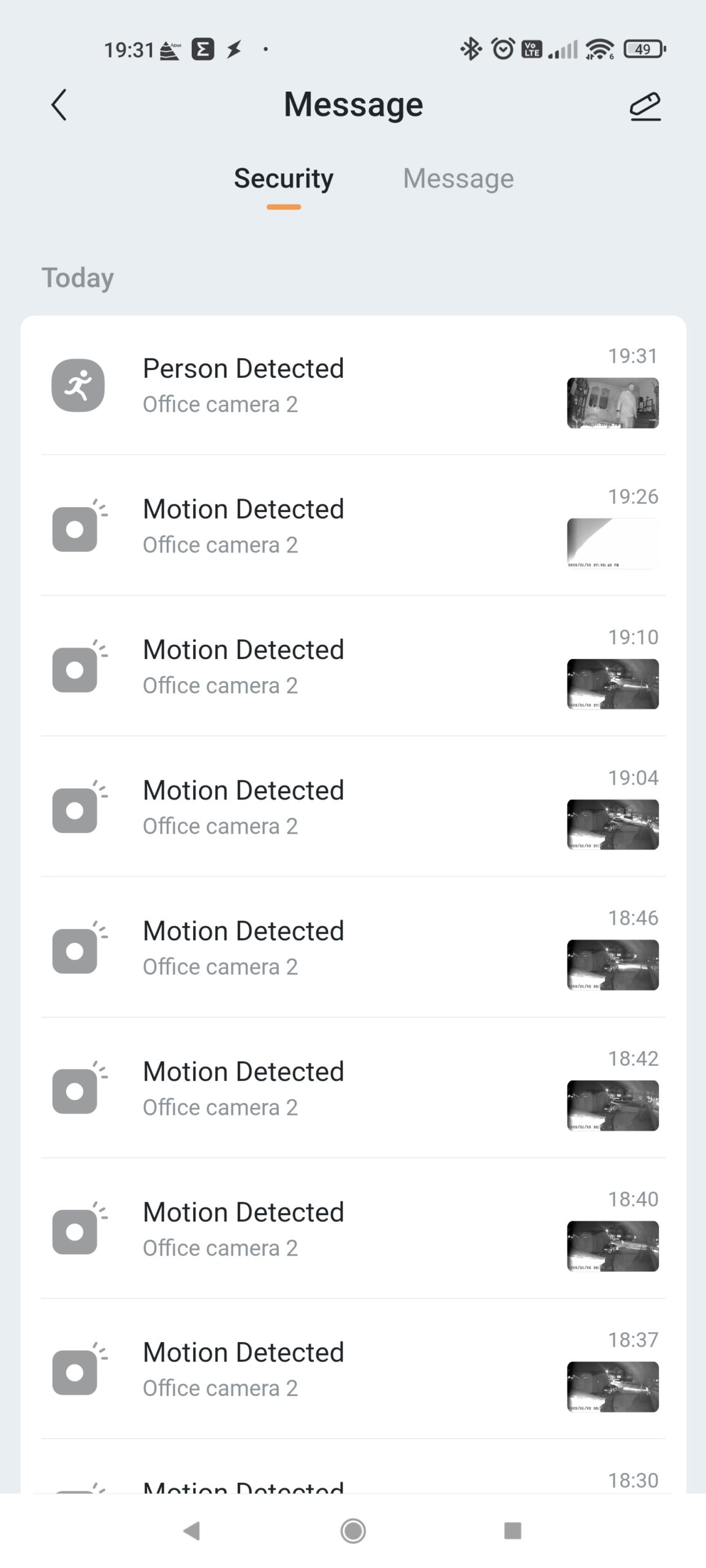The height and width of the screenshot is (1568, 706).
Task: Switch to the Message tab
Action: (x=458, y=179)
